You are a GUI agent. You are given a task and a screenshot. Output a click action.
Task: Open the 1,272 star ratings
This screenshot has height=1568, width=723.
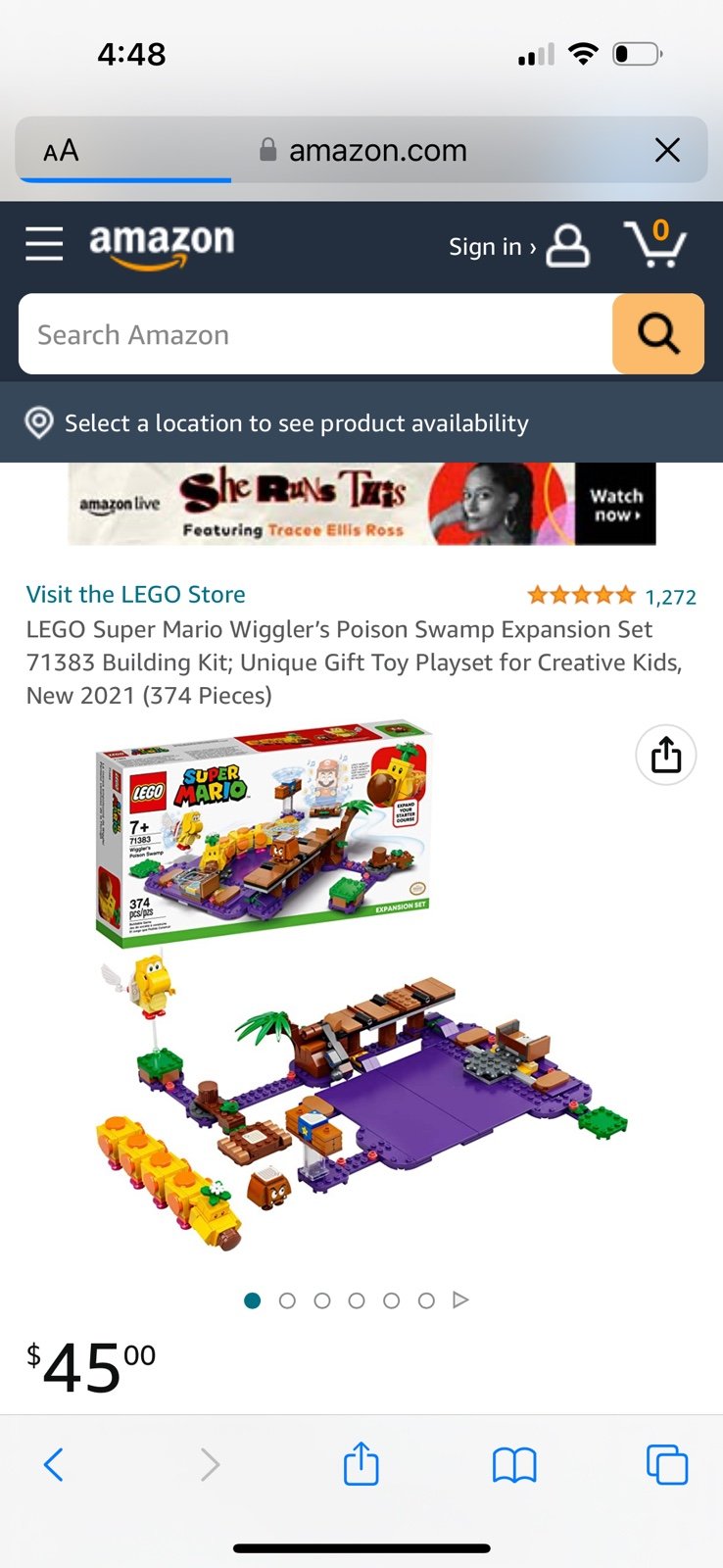coord(611,596)
